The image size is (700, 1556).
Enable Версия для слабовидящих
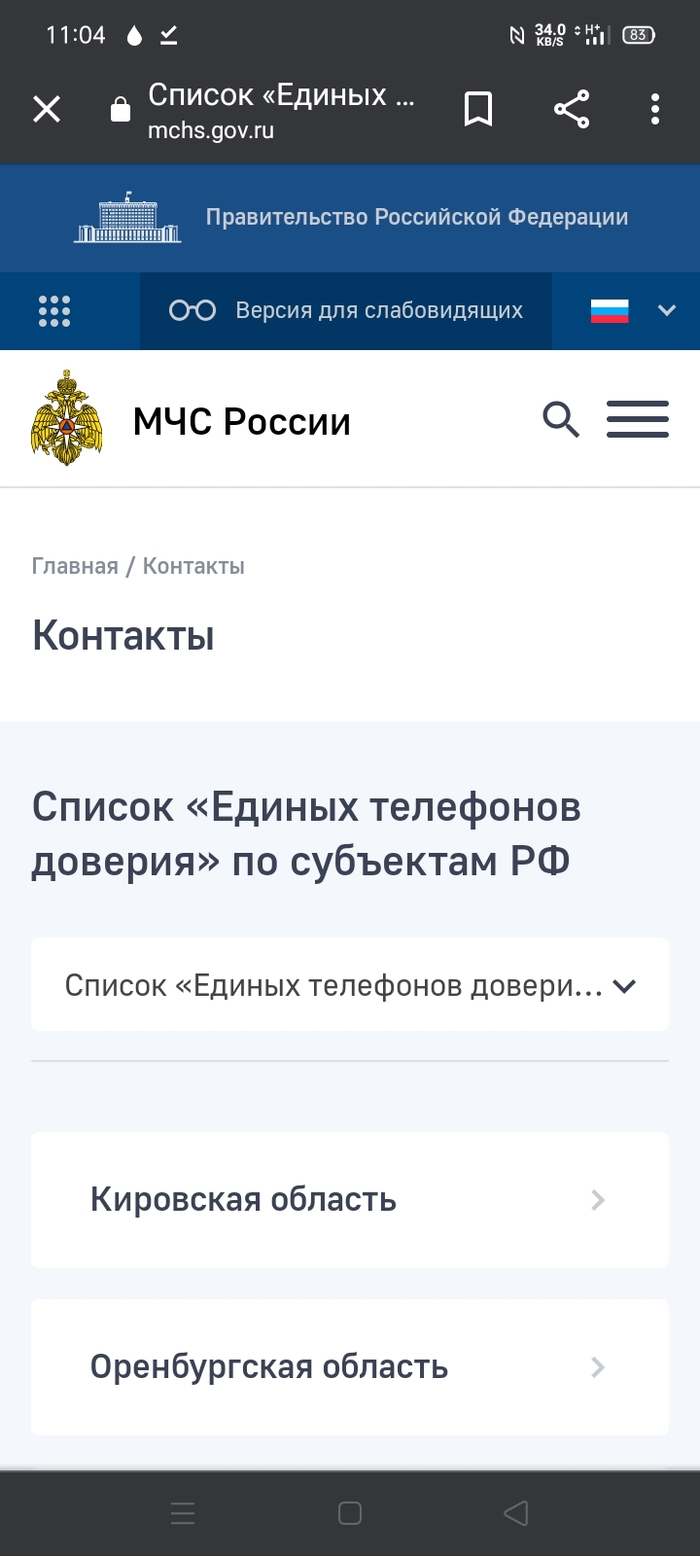(x=346, y=311)
